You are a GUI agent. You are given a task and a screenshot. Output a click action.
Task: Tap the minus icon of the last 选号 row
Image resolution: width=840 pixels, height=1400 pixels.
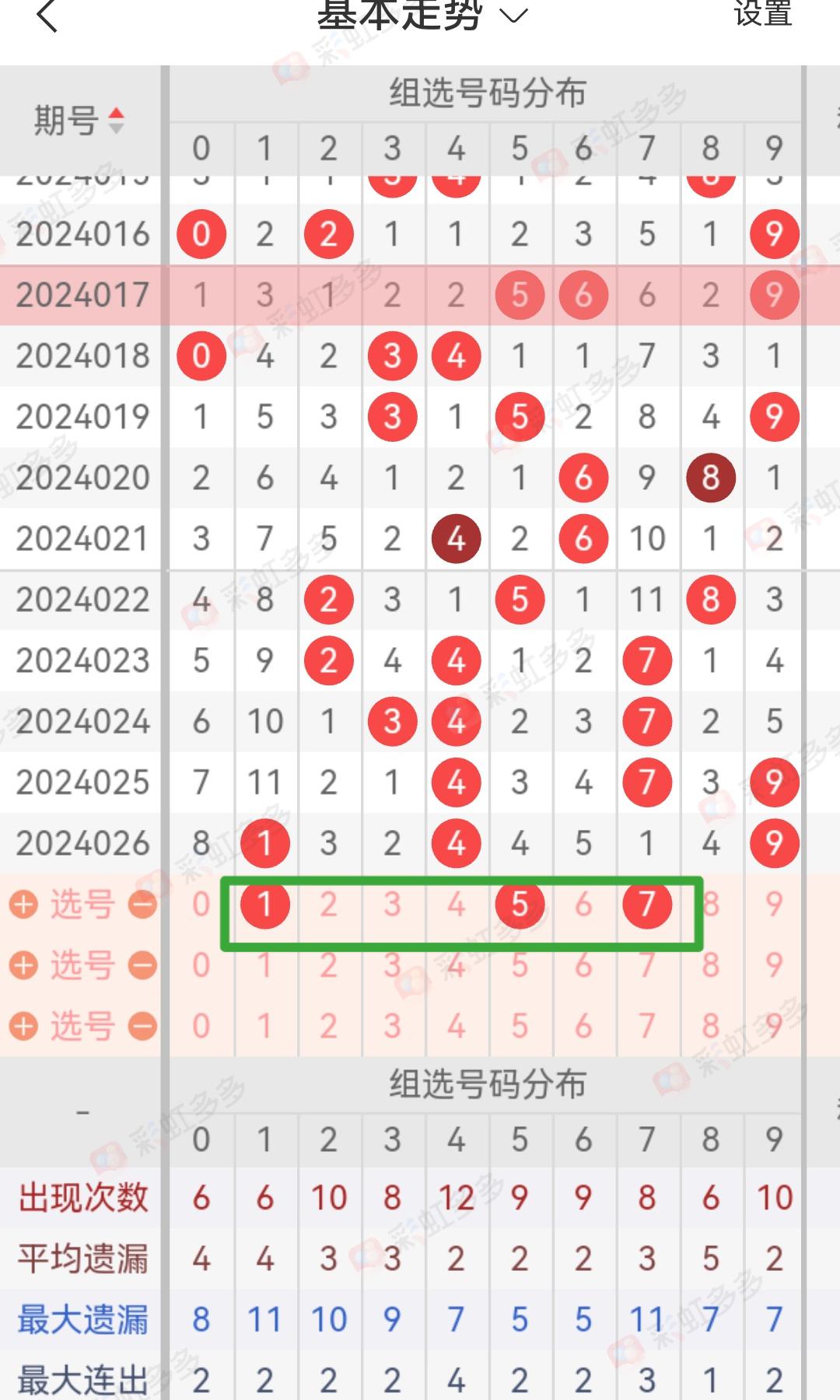coord(142,1027)
